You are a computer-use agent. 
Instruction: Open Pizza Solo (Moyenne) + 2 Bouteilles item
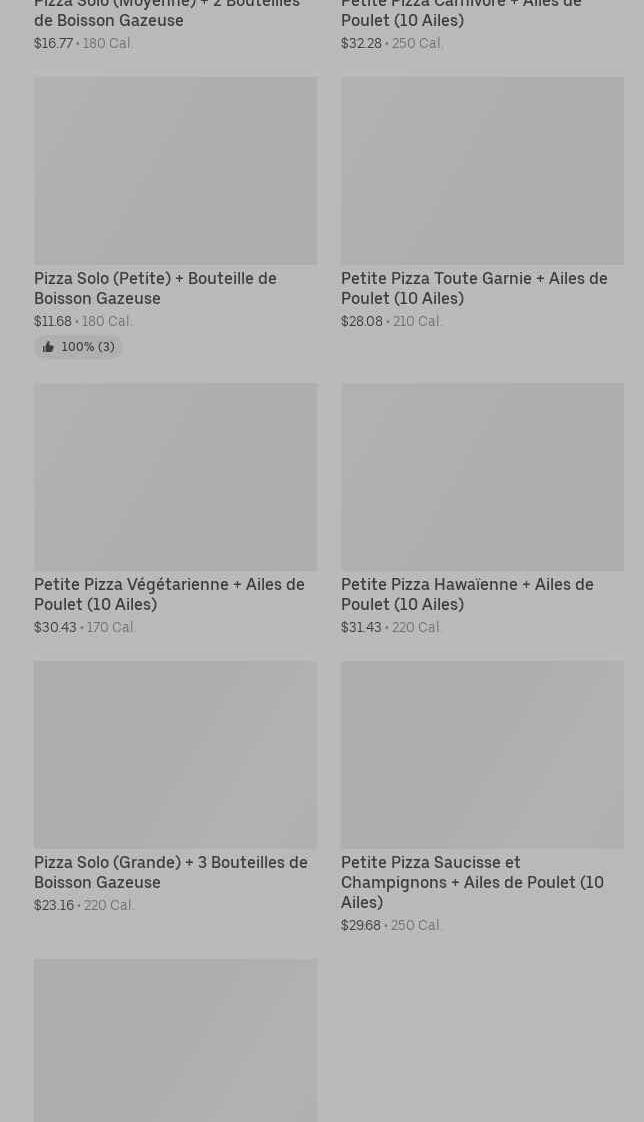(x=166, y=15)
